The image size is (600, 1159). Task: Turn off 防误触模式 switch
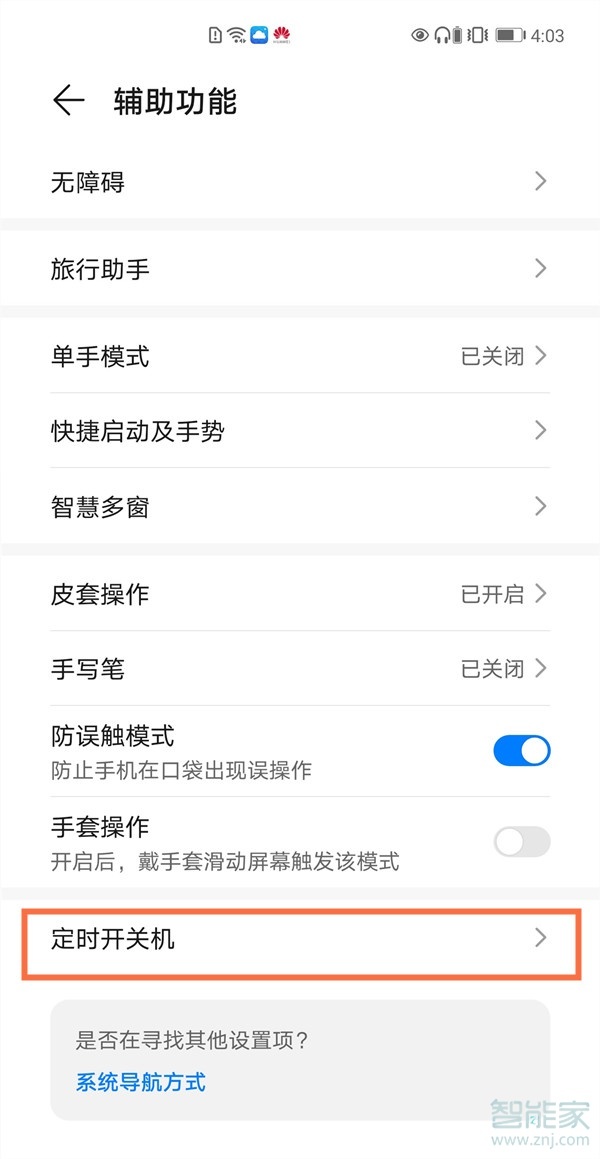pos(521,751)
